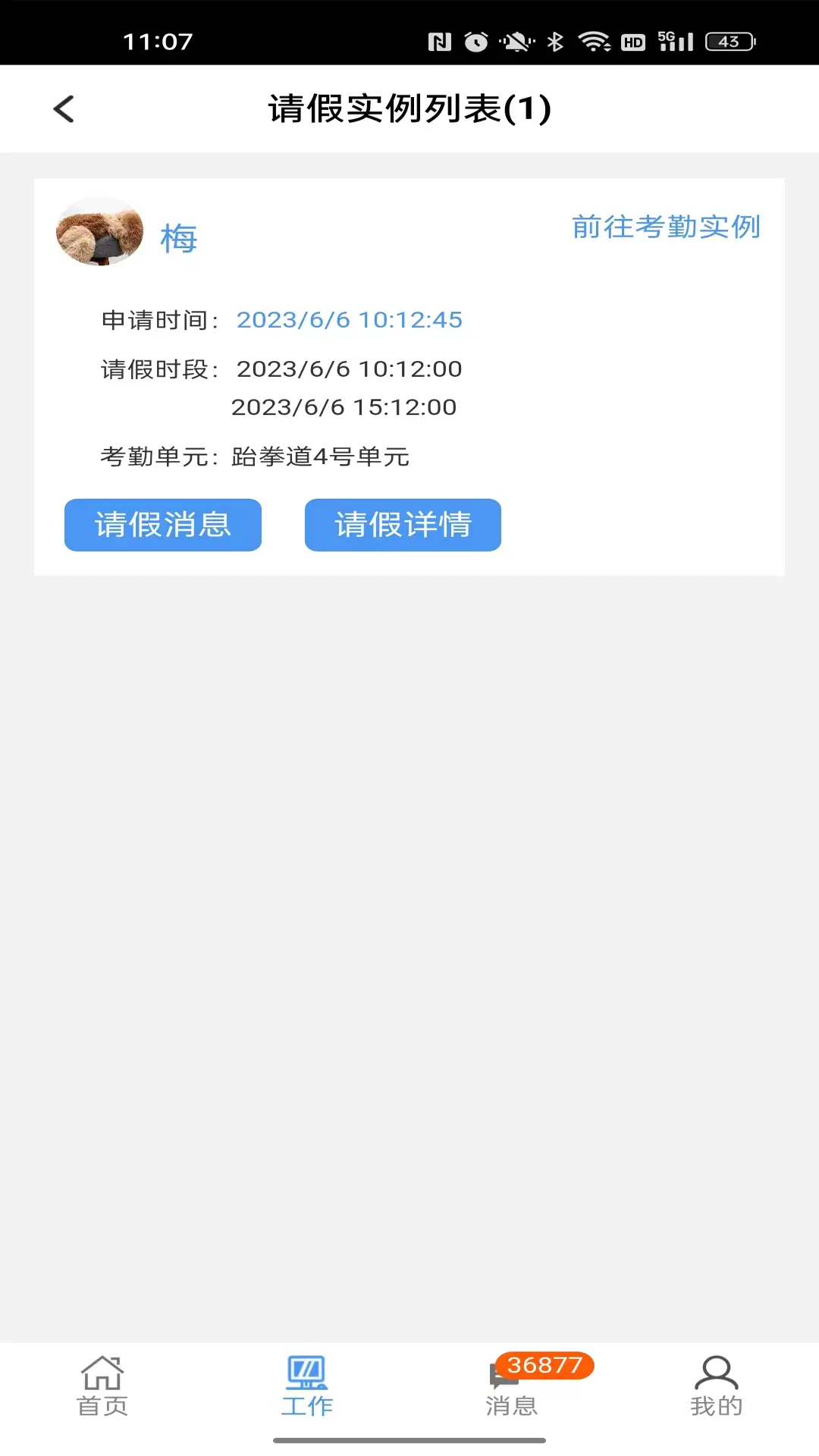
Task: Tap the 请假详情 button
Action: 403,525
